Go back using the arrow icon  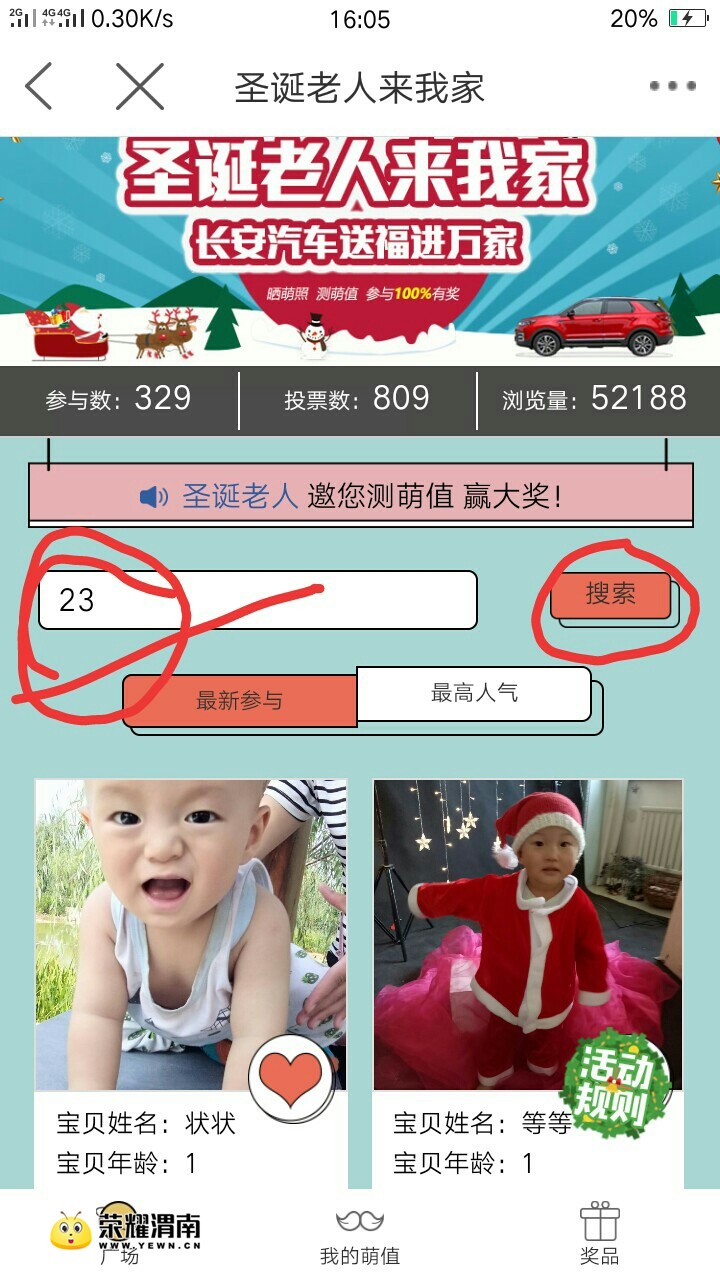40,87
